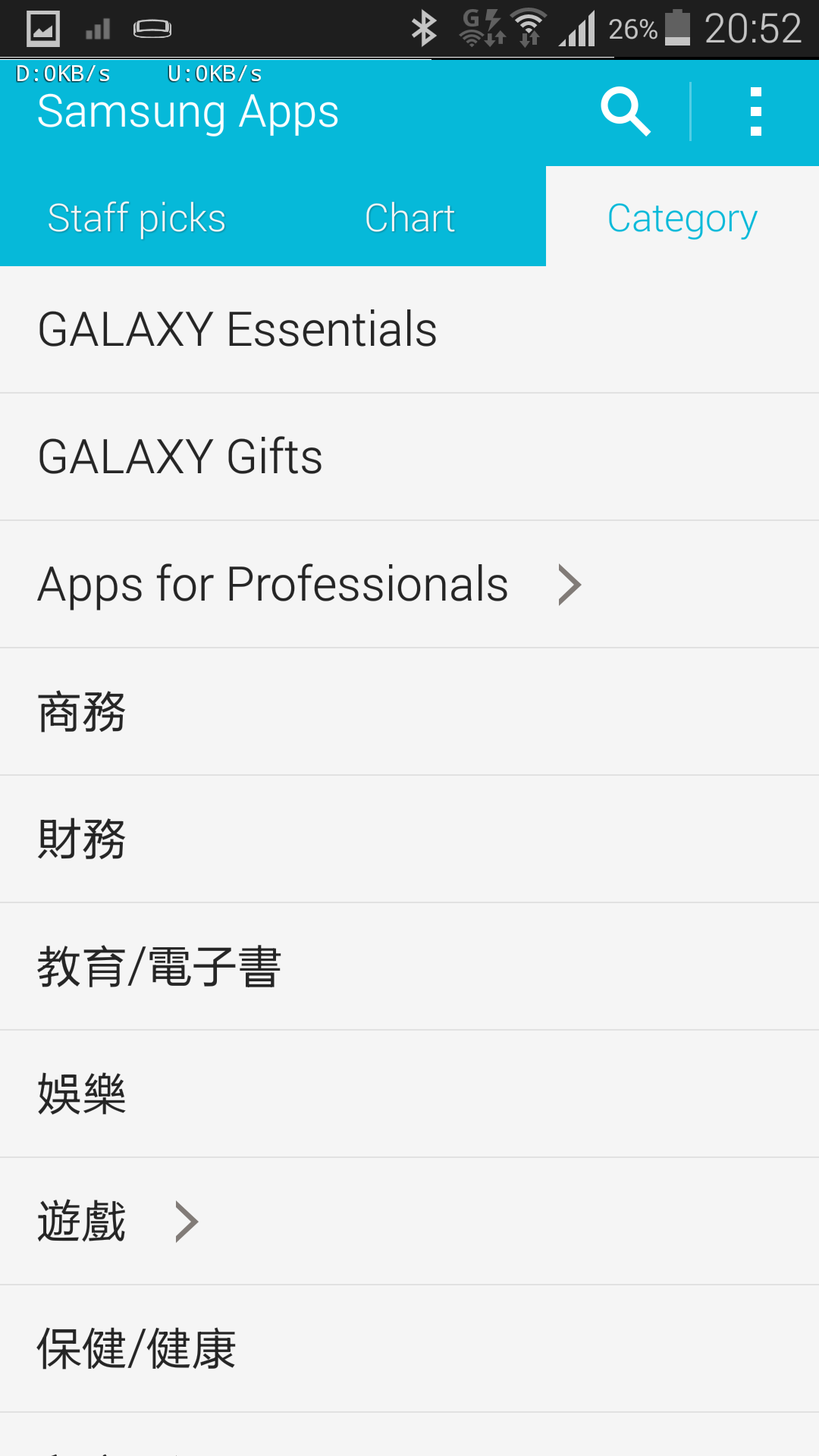The width and height of the screenshot is (819, 1456).
Task: Open GALAXY Gifts category
Action: click(409, 457)
